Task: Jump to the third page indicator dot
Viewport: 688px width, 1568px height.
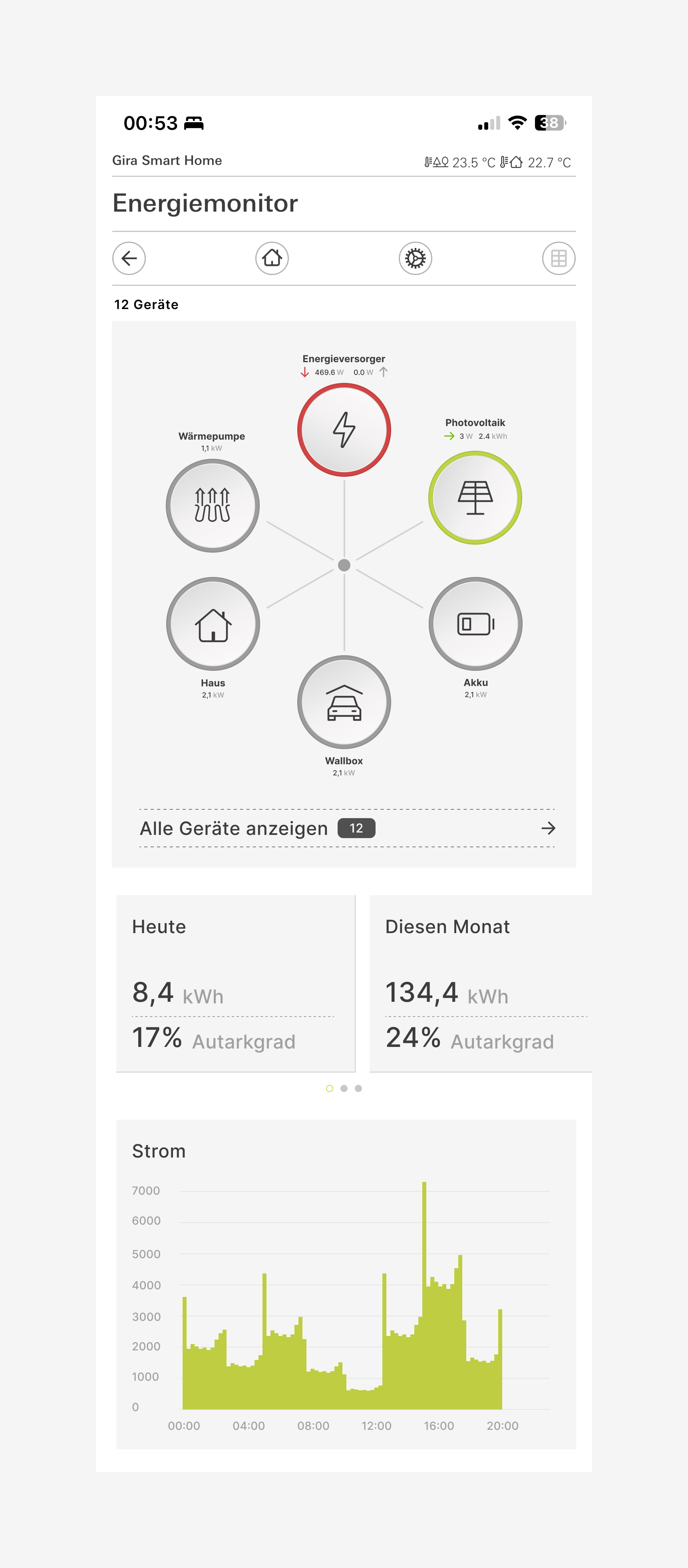Action: [359, 1088]
